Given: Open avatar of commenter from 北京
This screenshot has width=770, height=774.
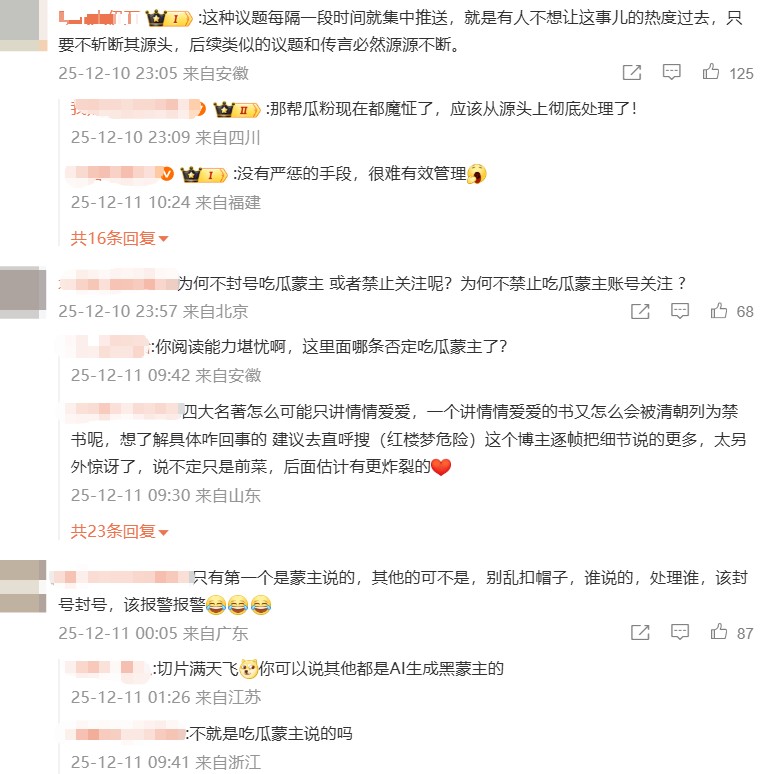Looking at the screenshot, I should [x=22, y=291].
